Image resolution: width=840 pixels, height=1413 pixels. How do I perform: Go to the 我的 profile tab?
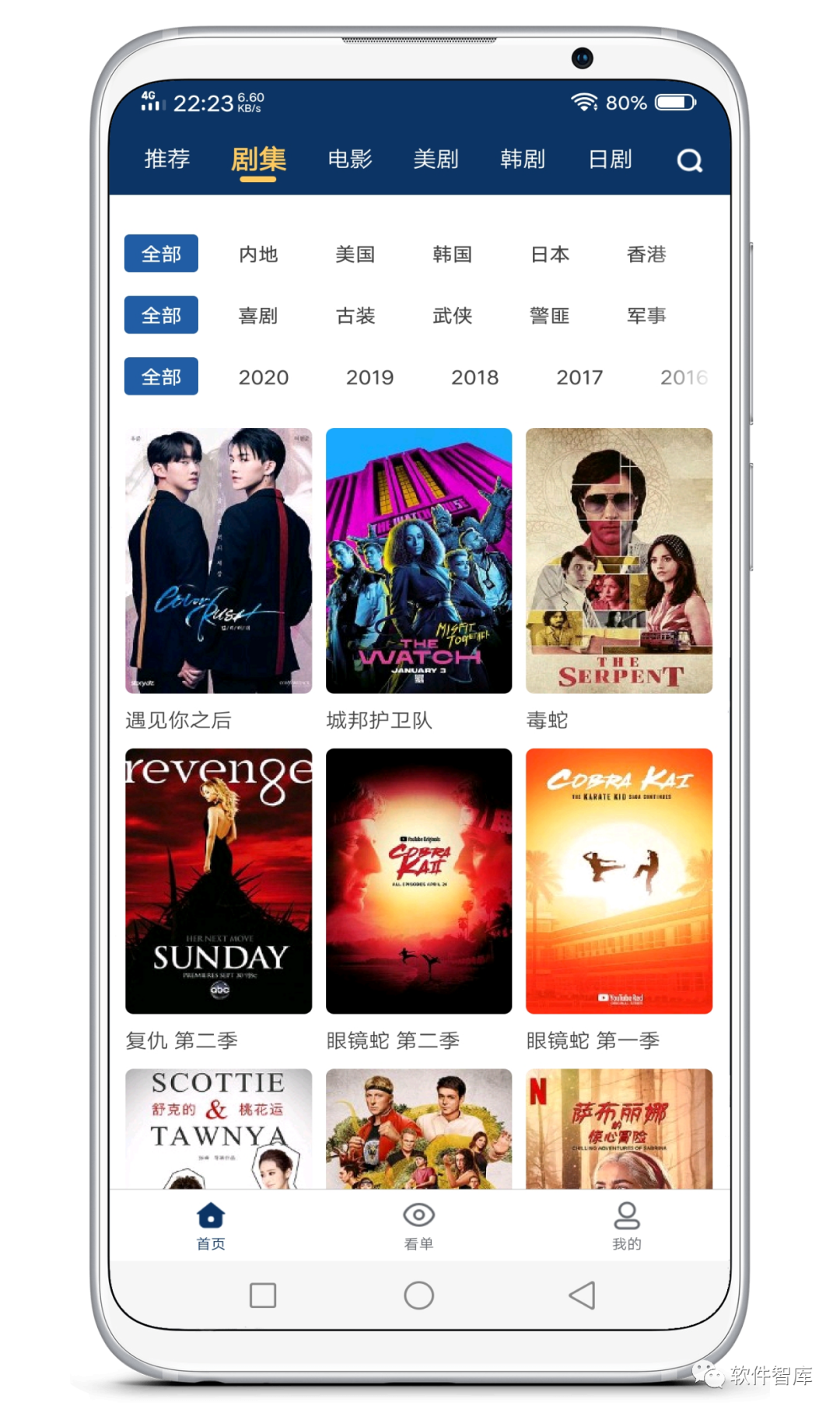coord(626,1225)
